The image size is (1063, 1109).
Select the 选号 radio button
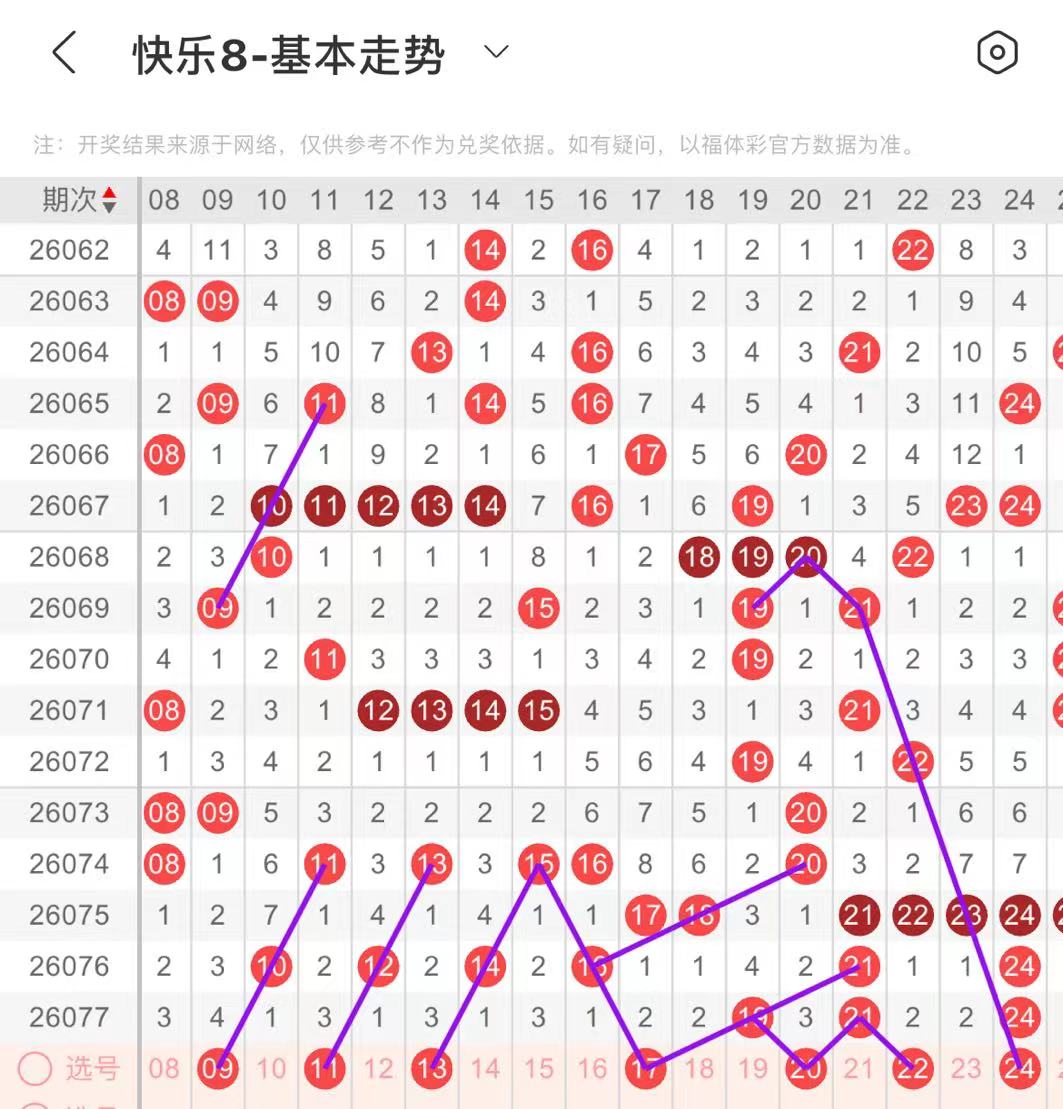point(35,1069)
